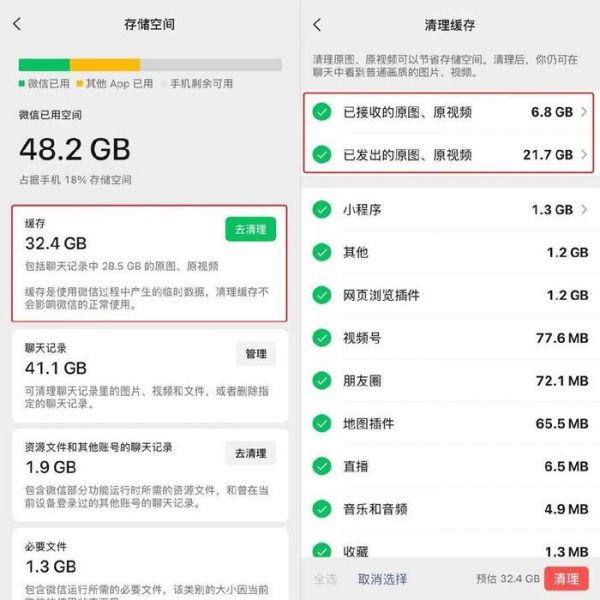Open 已发出的原图、原视频 details via its chevron

pos(585,155)
